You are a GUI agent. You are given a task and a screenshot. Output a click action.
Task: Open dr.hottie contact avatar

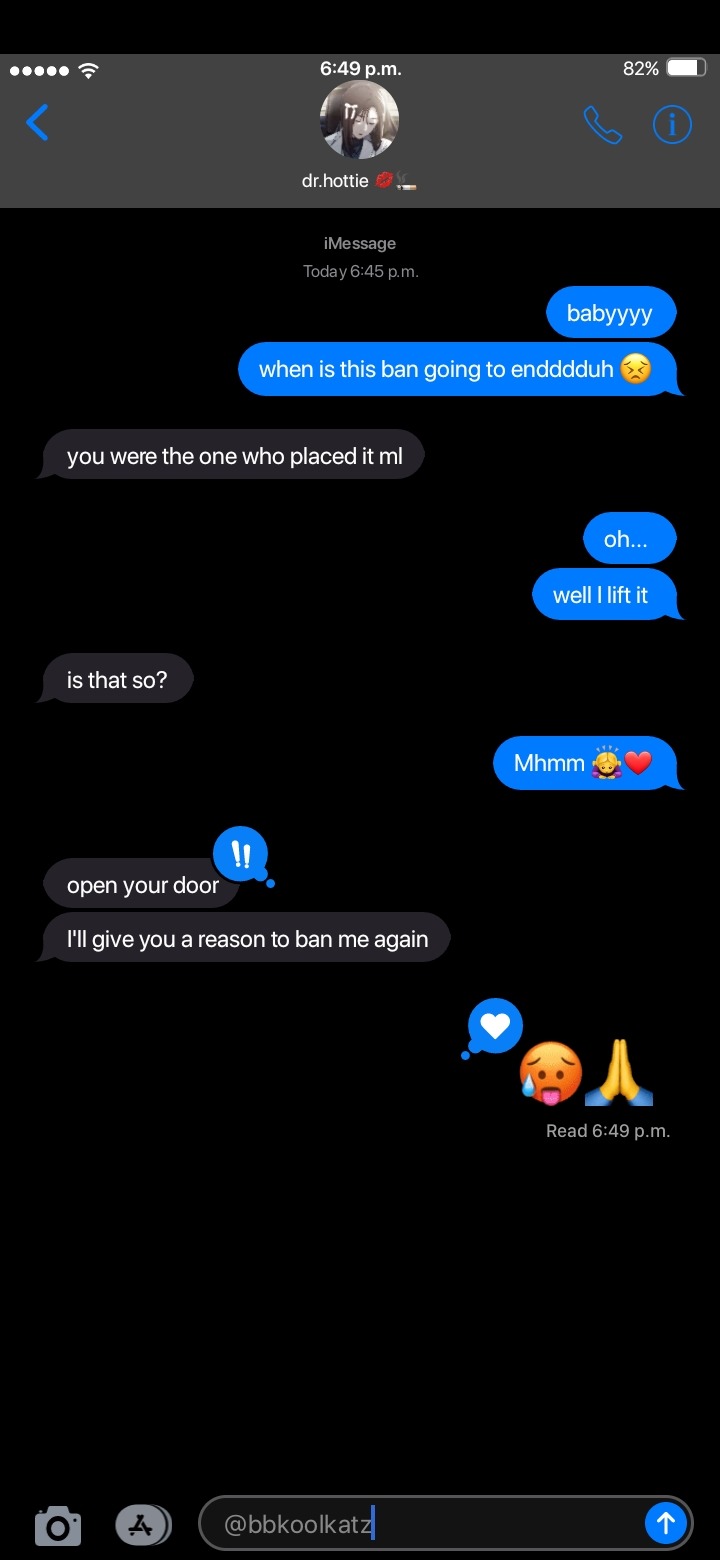(x=359, y=120)
